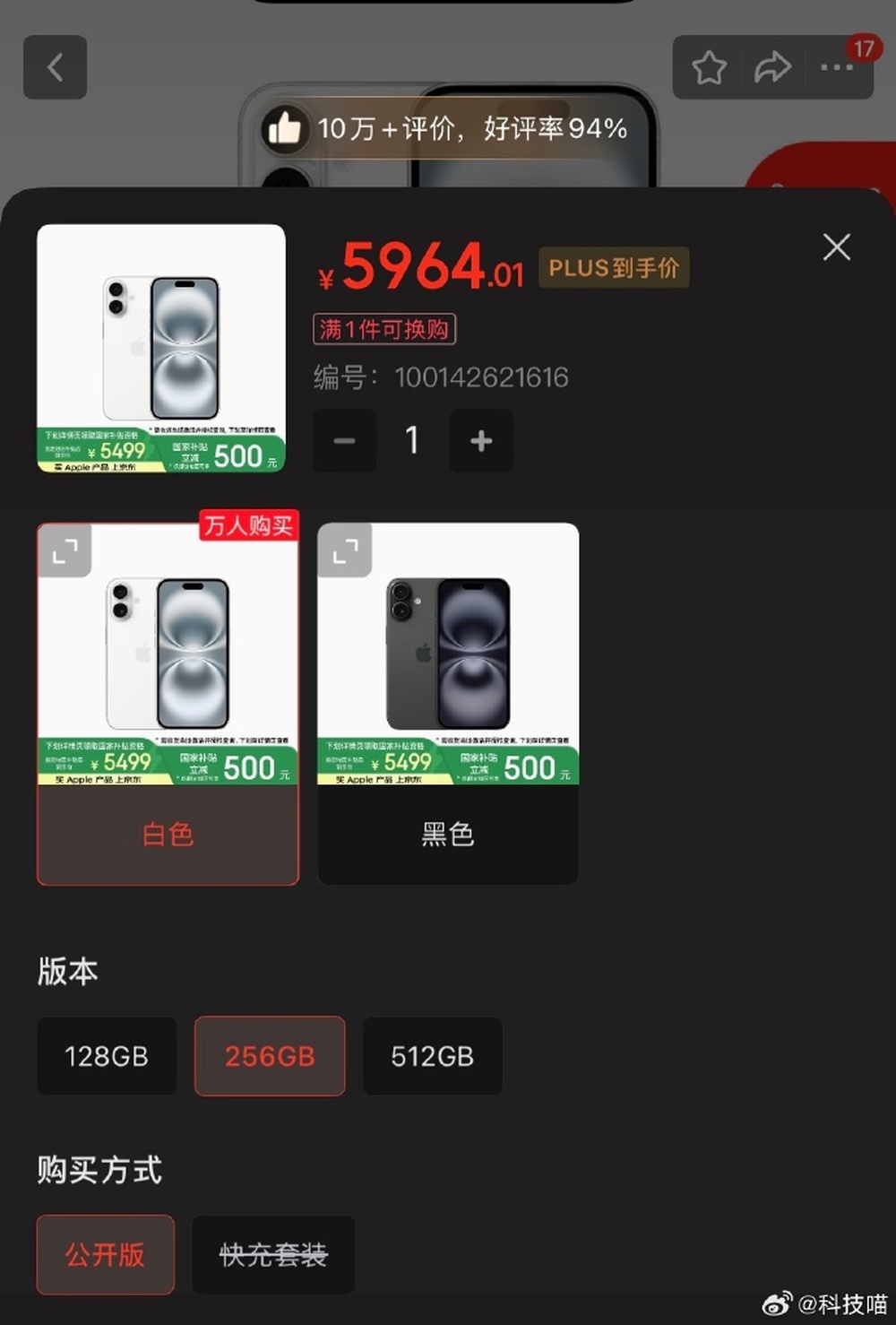The image size is (896, 1325).
Task: Decrease quantity with the minus button
Action: point(344,440)
